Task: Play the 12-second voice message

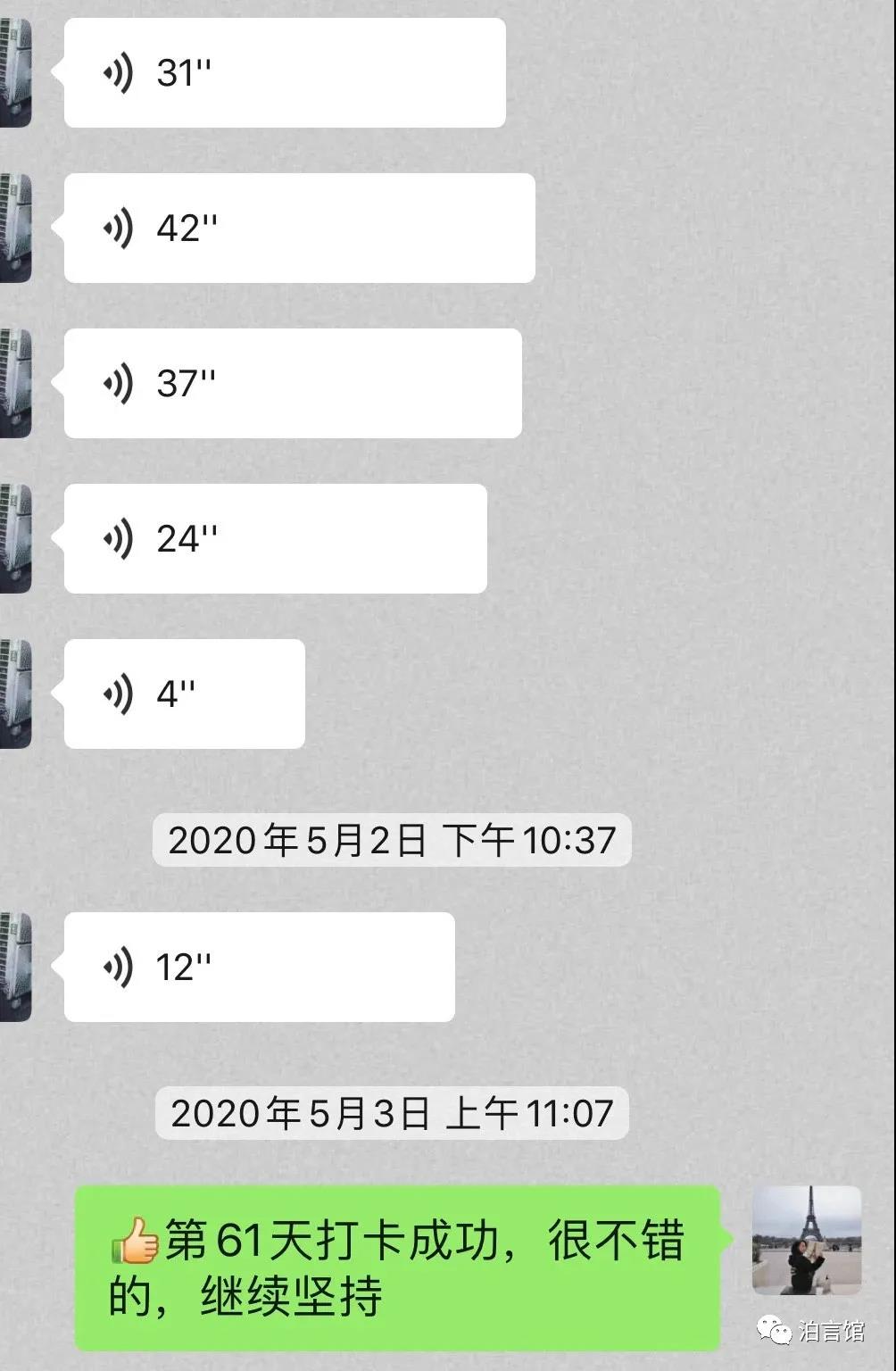Action: click(x=259, y=968)
